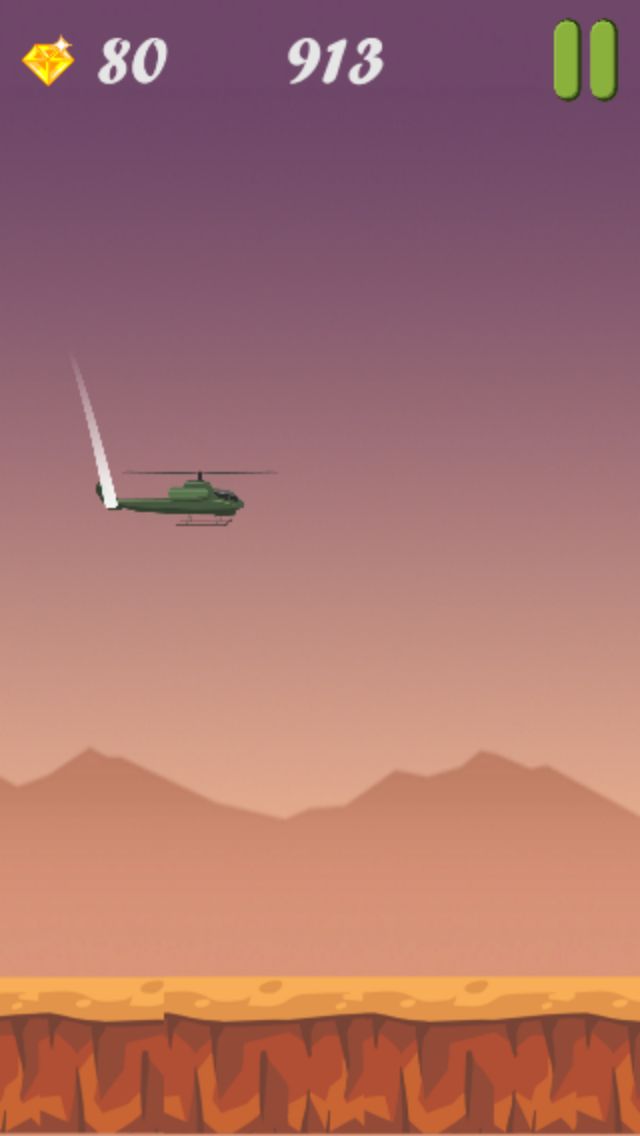This screenshot has width=640, height=1136.
Task: Pause the game with the green pause button
Action: [x=586, y=59]
